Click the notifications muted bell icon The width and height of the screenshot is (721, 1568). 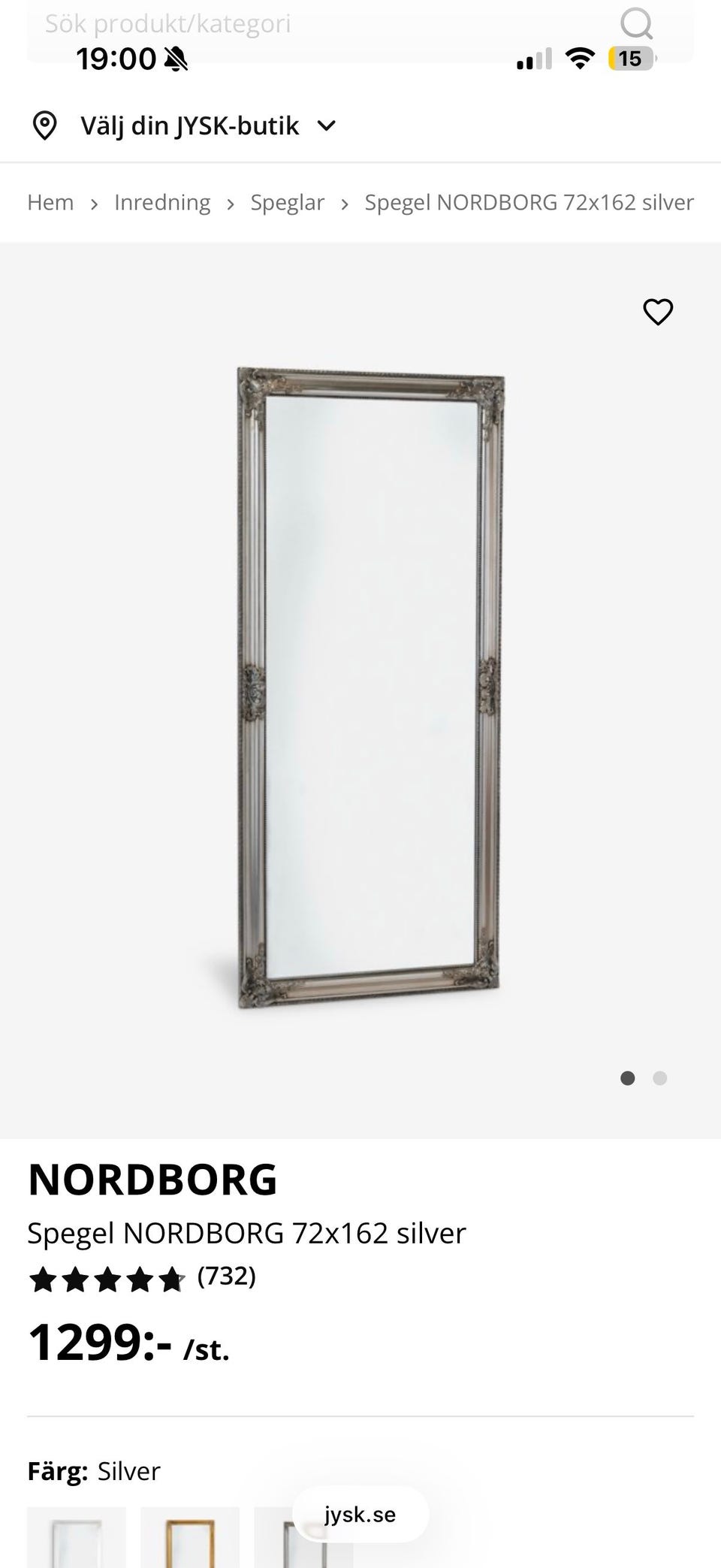point(175,59)
